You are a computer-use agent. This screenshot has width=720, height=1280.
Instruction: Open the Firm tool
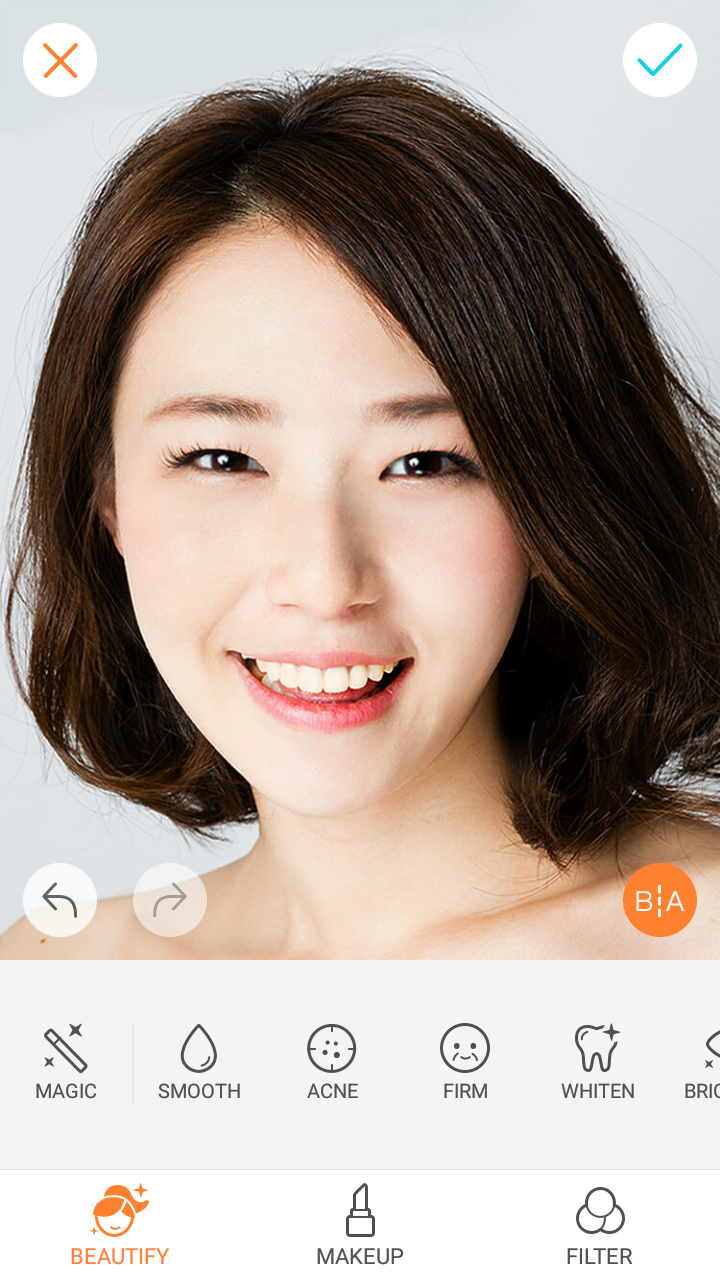pyautogui.click(x=465, y=1062)
